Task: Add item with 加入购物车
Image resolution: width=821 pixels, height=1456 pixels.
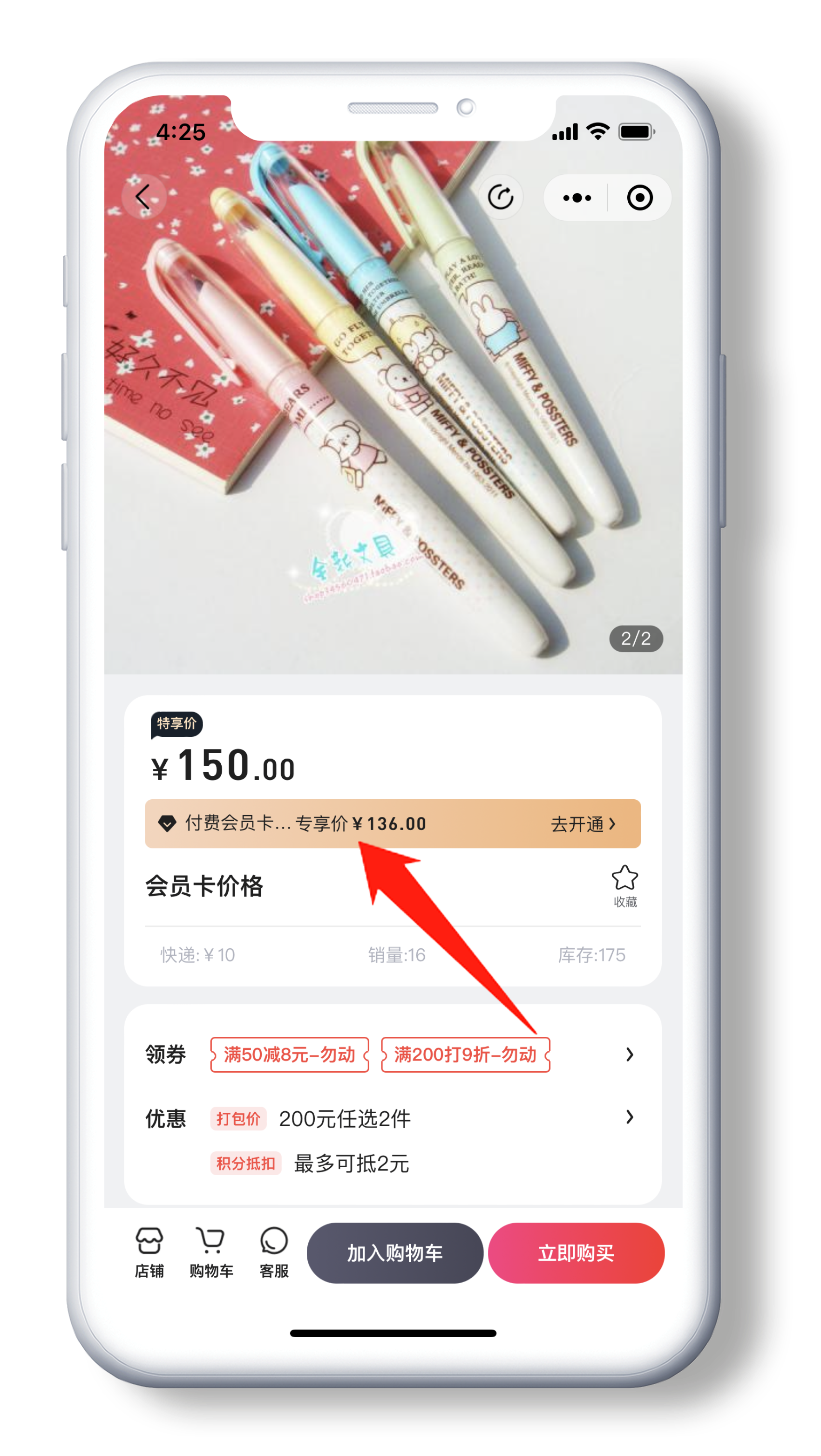Action: pyautogui.click(x=394, y=1253)
